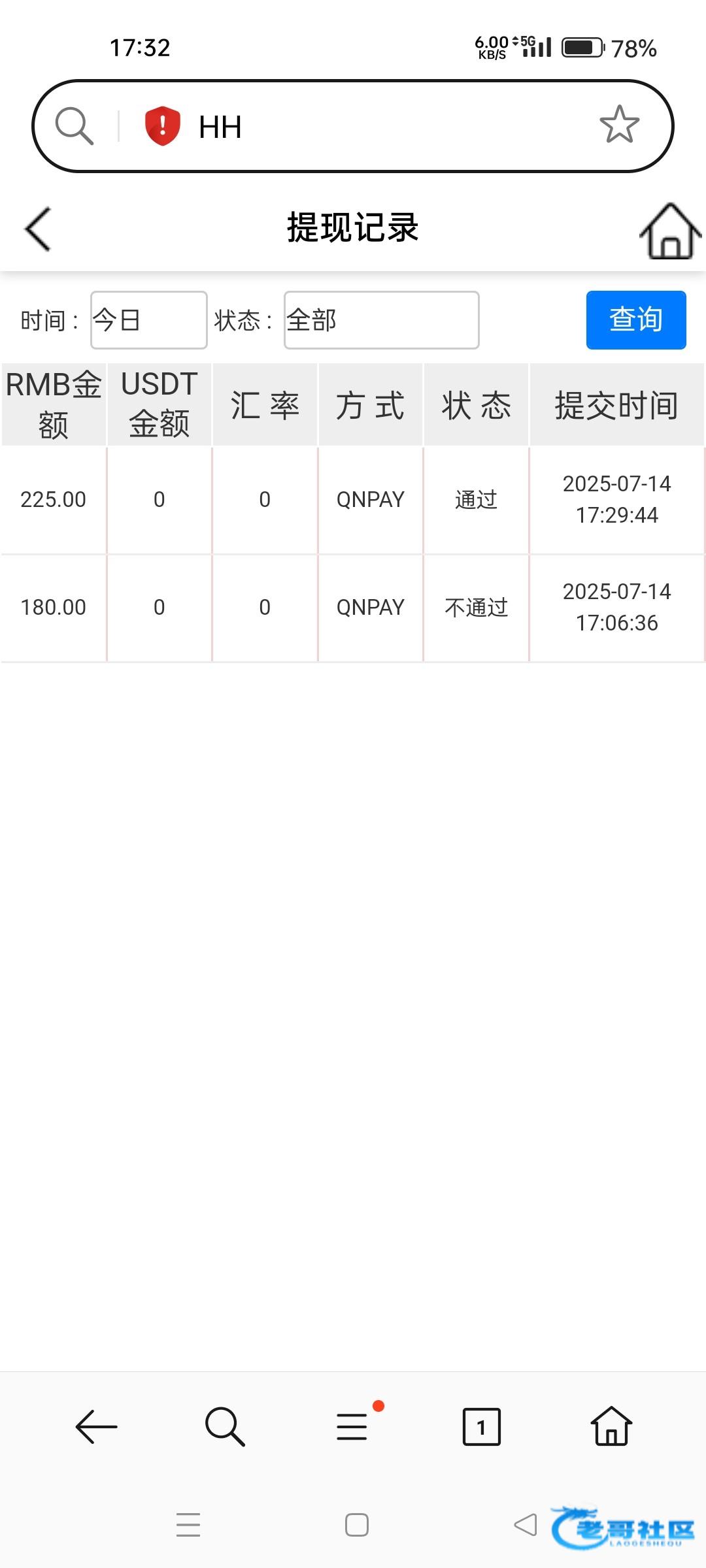The height and width of the screenshot is (1568, 706).
Task: Open the browser search from the bottom toolbar
Action: coord(224,1427)
